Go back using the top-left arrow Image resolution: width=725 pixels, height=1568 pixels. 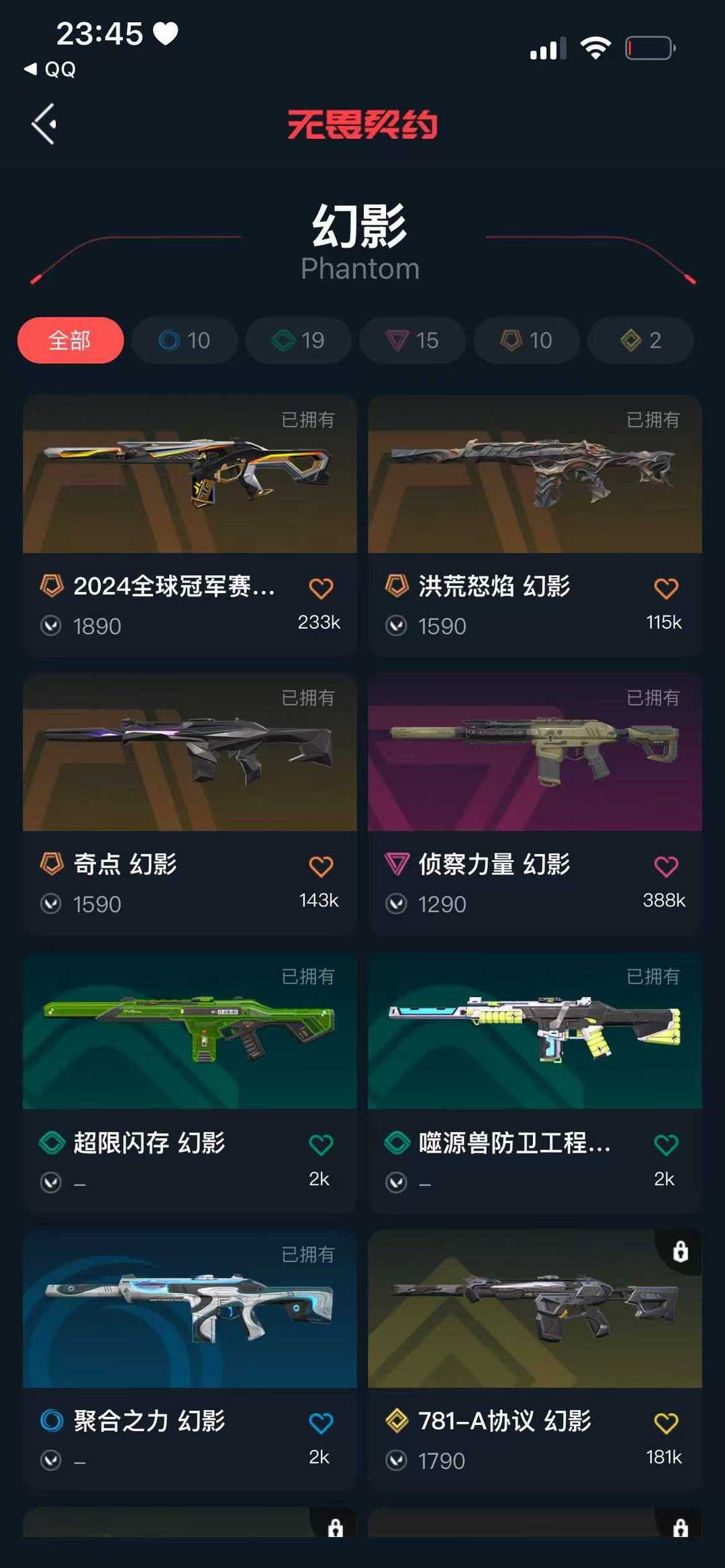(44, 123)
